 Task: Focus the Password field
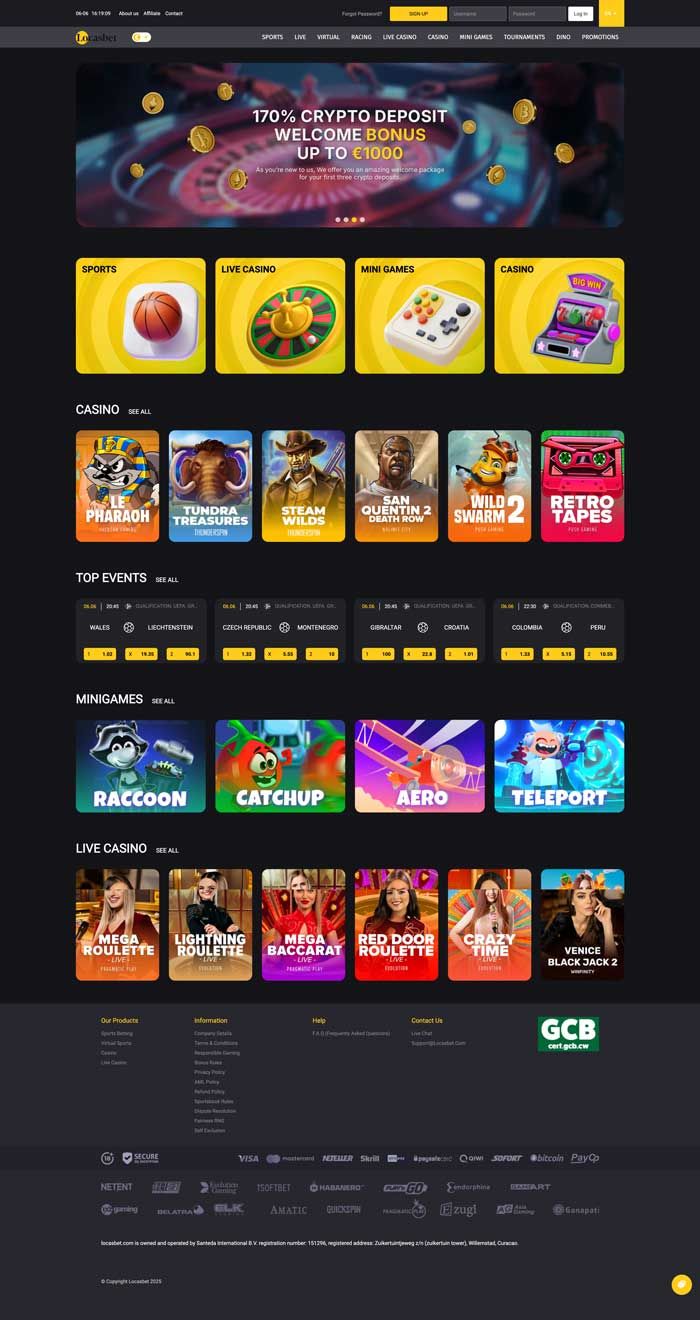537,14
